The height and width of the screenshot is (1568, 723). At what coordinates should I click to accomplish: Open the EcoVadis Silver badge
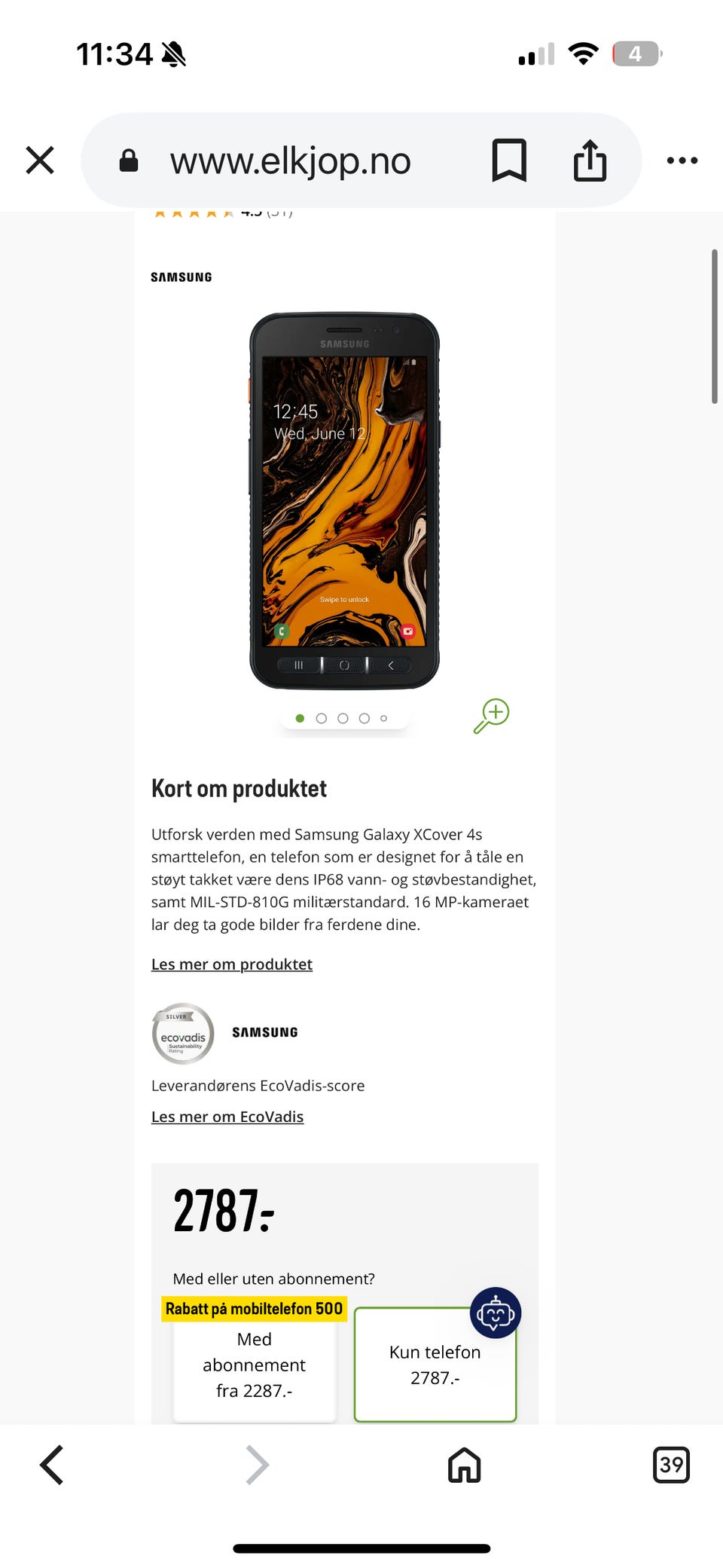pyautogui.click(x=182, y=1034)
